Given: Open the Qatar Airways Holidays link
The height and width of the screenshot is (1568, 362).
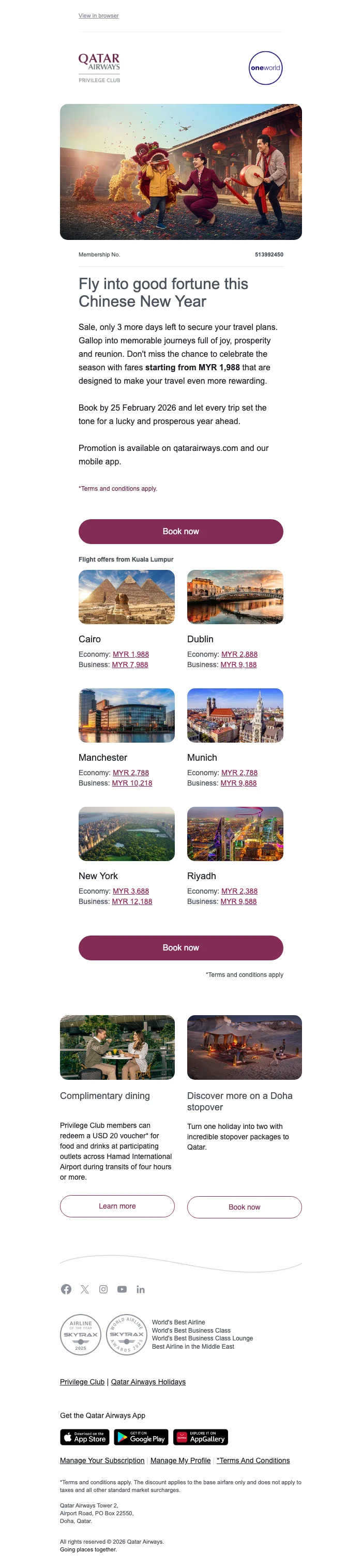Looking at the screenshot, I should (x=148, y=1382).
